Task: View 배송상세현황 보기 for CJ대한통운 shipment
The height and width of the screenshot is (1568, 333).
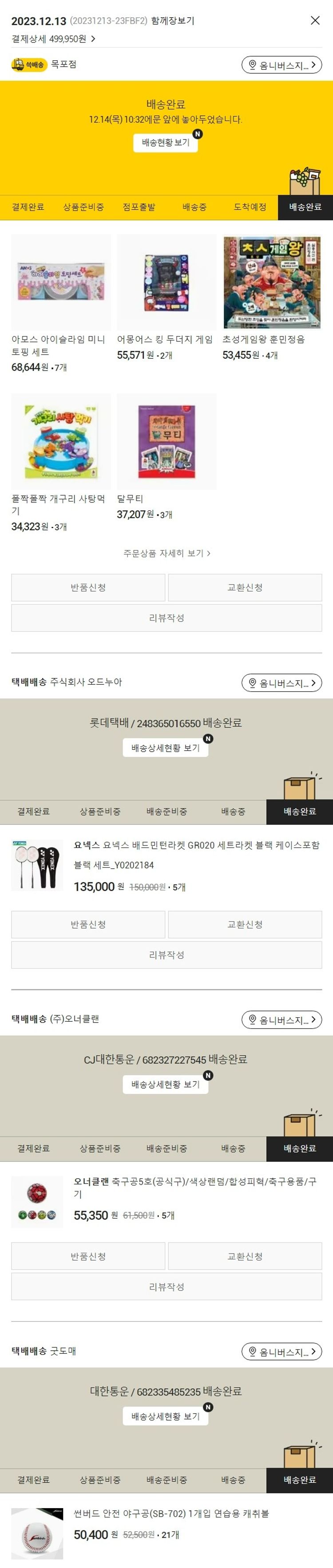Action: [x=165, y=1084]
